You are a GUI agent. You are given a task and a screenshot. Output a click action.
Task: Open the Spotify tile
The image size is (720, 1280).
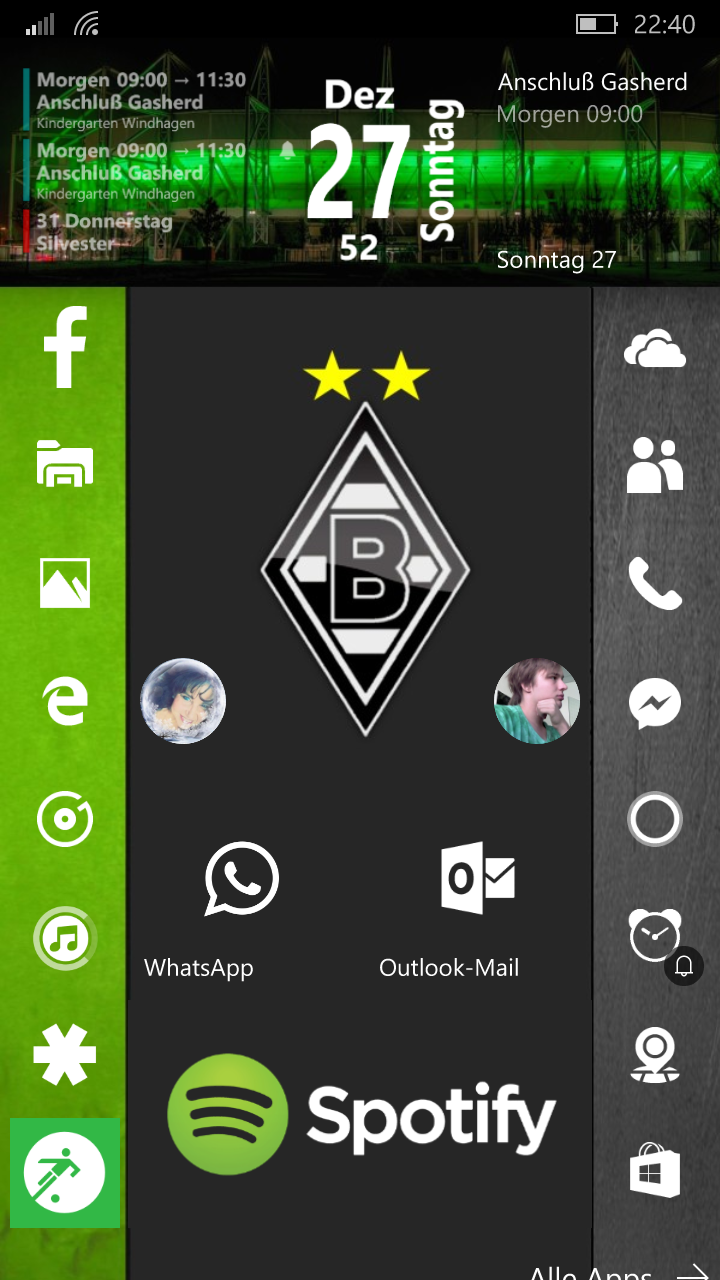point(361,1113)
